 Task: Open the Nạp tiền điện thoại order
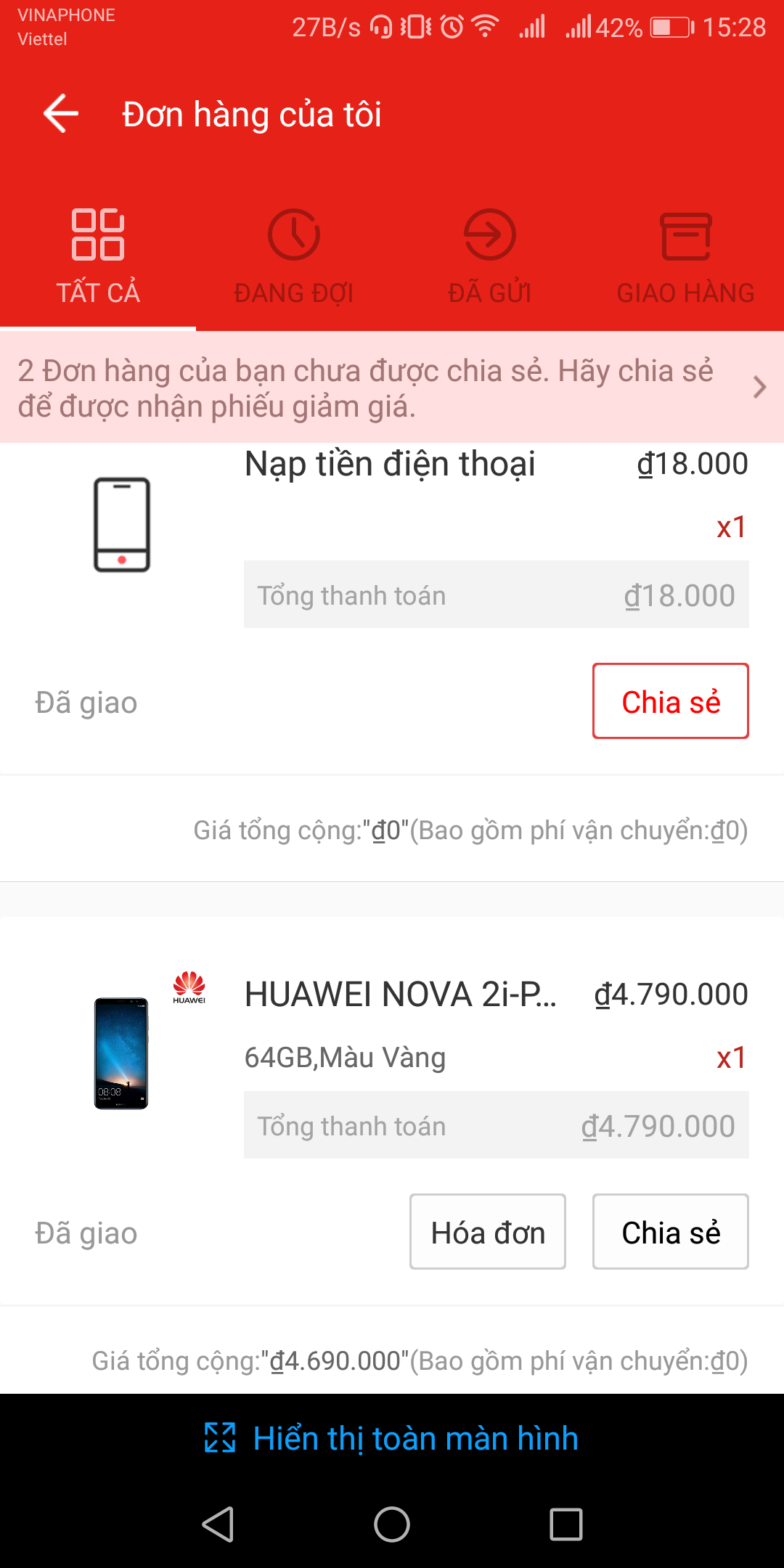(x=390, y=465)
